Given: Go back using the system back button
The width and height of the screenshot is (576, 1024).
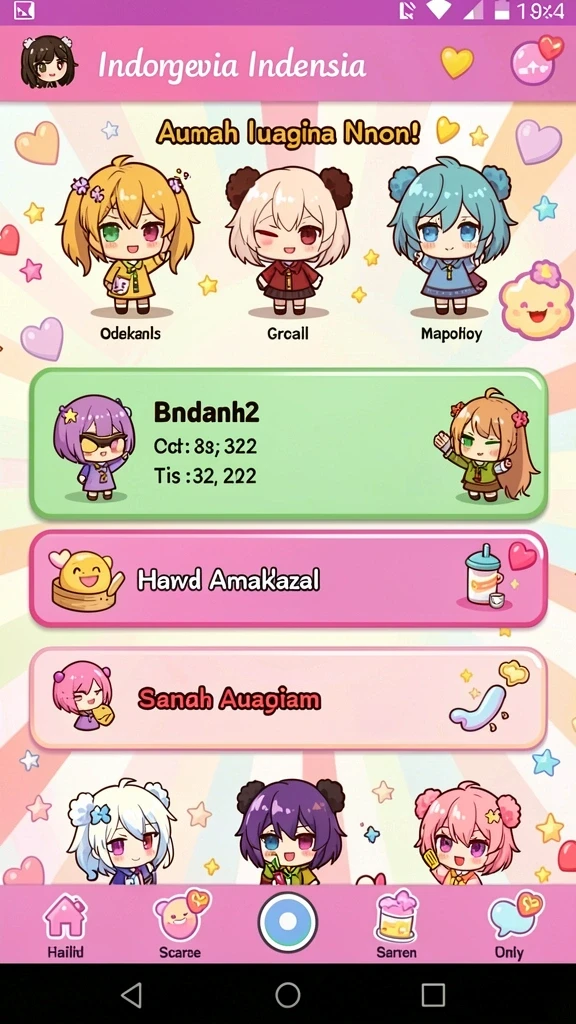Looking at the screenshot, I should click(131, 995).
